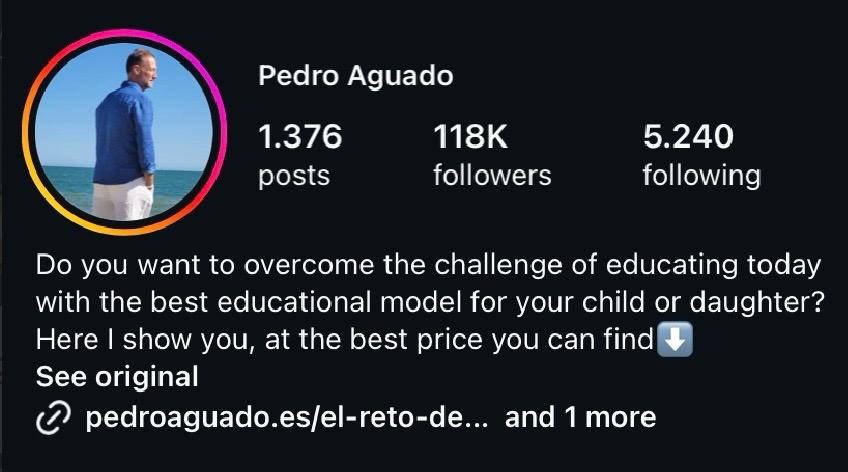Show the 5.240 following list
The width and height of the screenshot is (848, 472).
click(x=701, y=154)
